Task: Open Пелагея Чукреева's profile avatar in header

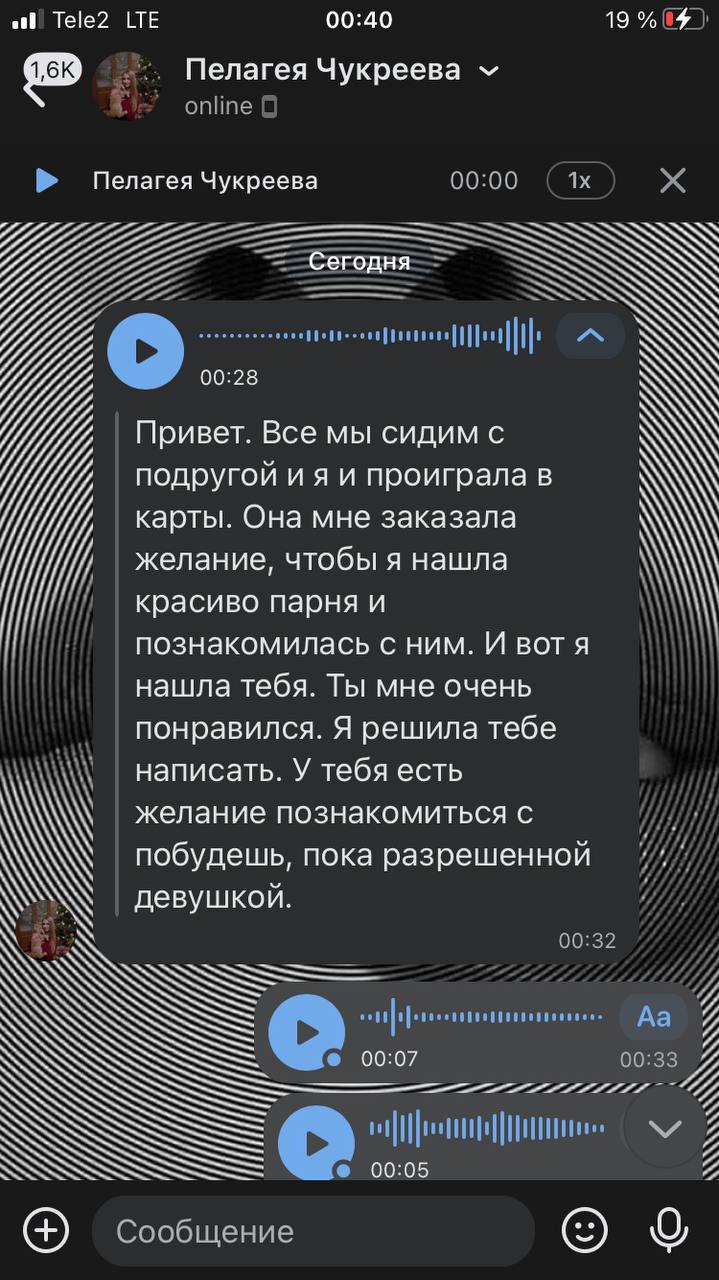Action: (x=126, y=87)
